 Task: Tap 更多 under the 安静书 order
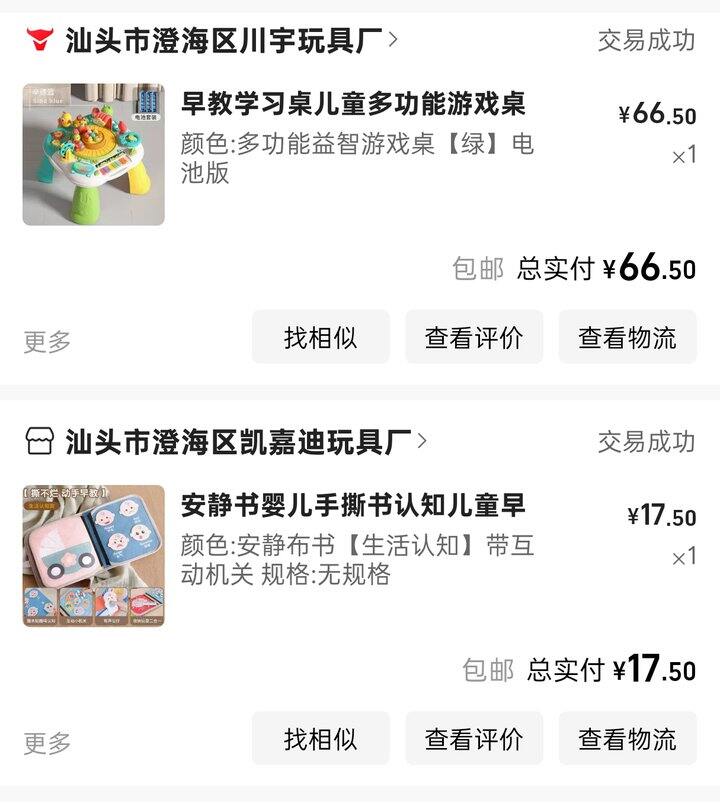(48, 743)
